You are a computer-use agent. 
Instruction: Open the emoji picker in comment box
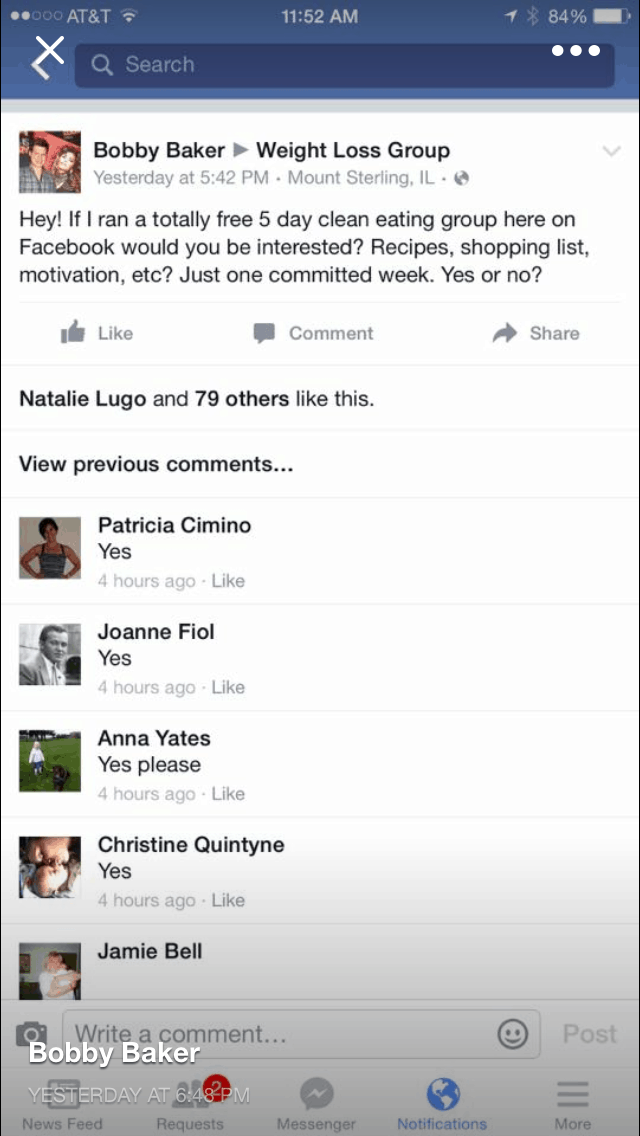(x=513, y=1034)
